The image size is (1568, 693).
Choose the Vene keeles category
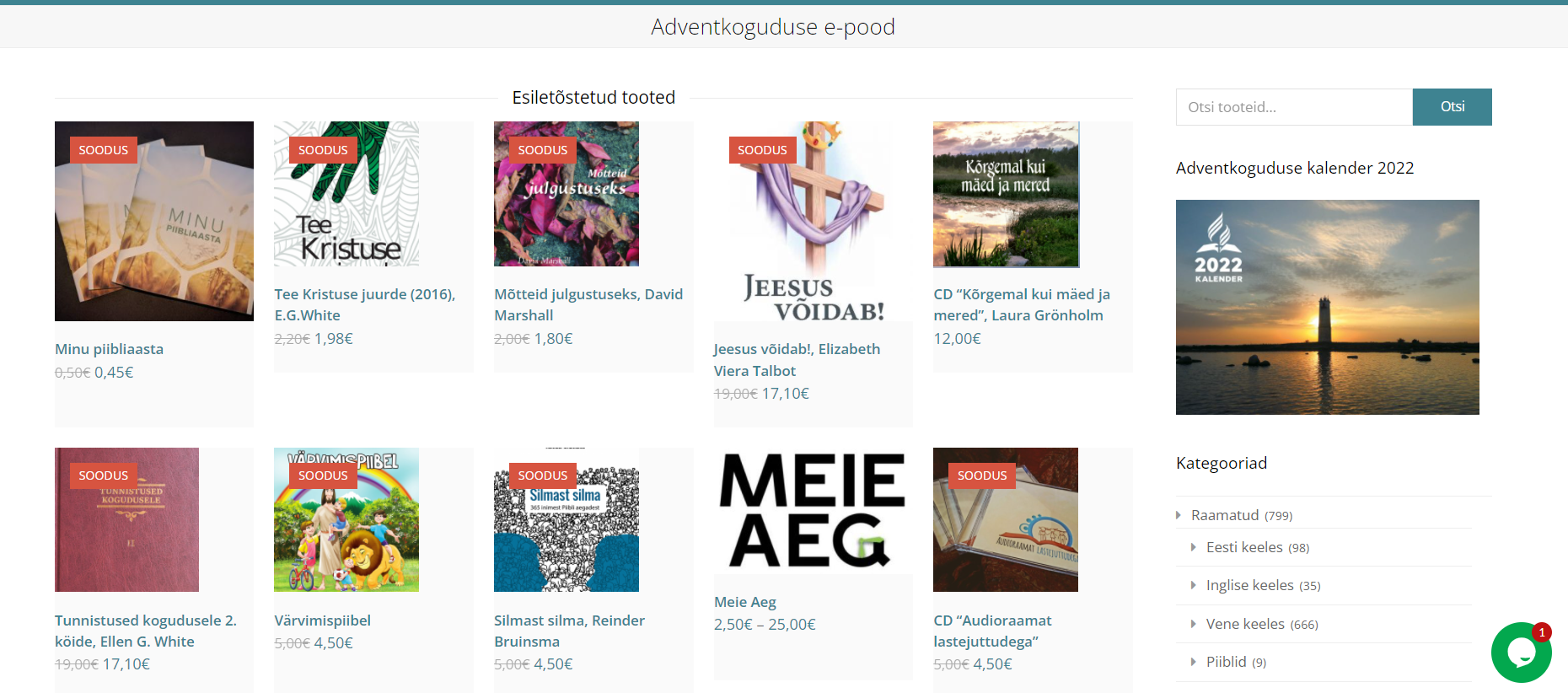(1245, 625)
